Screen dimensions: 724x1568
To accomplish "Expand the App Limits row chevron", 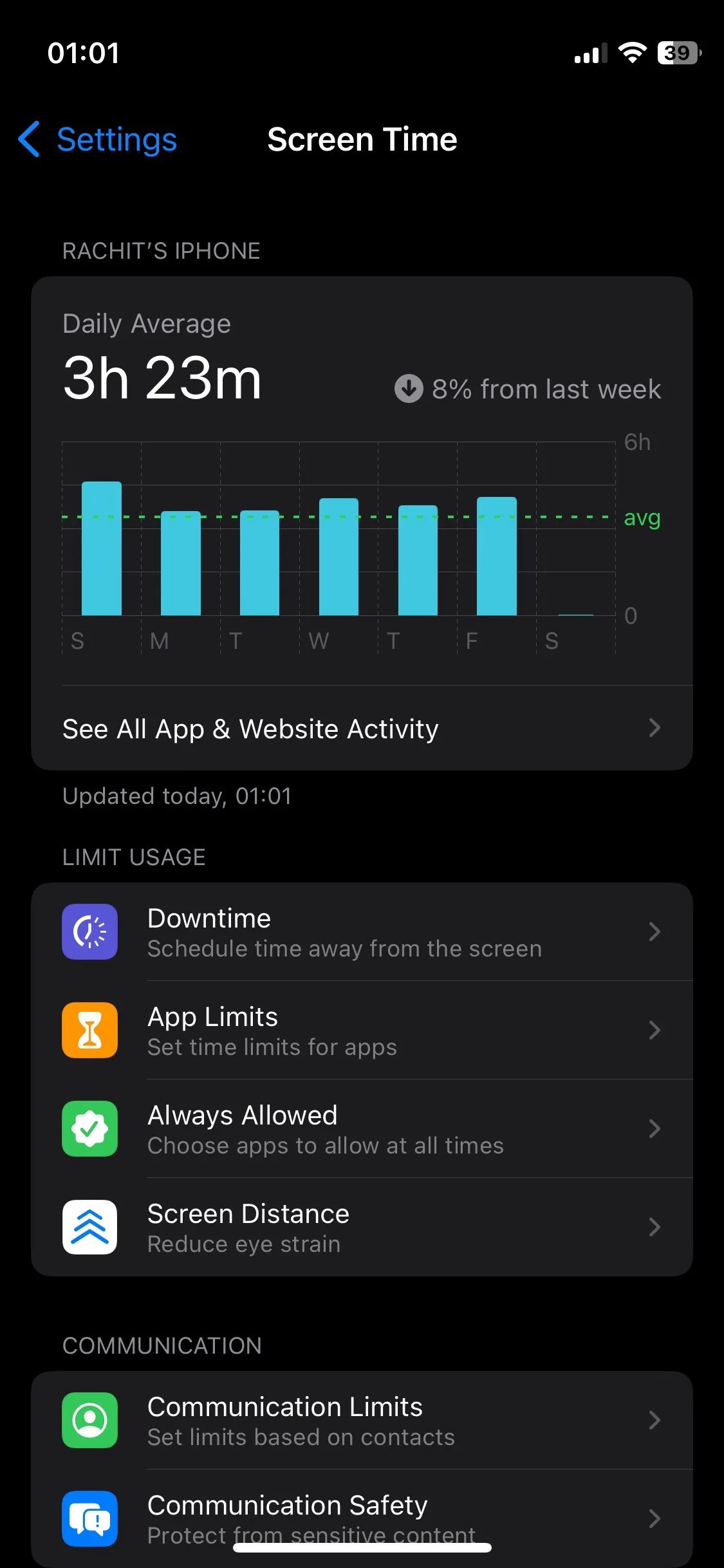I will point(654,1030).
